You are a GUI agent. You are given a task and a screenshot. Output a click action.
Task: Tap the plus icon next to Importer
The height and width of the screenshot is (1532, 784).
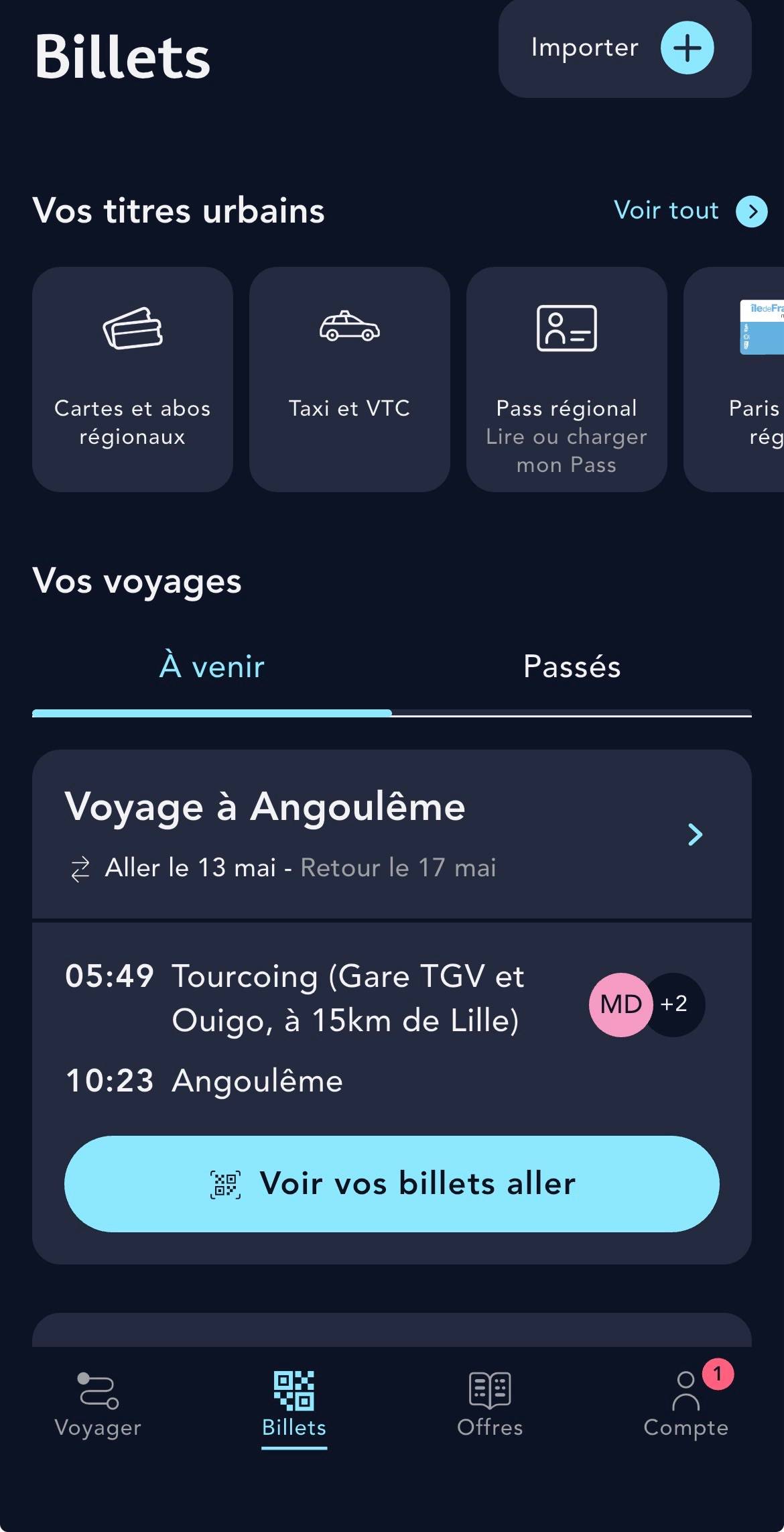coord(687,48)
